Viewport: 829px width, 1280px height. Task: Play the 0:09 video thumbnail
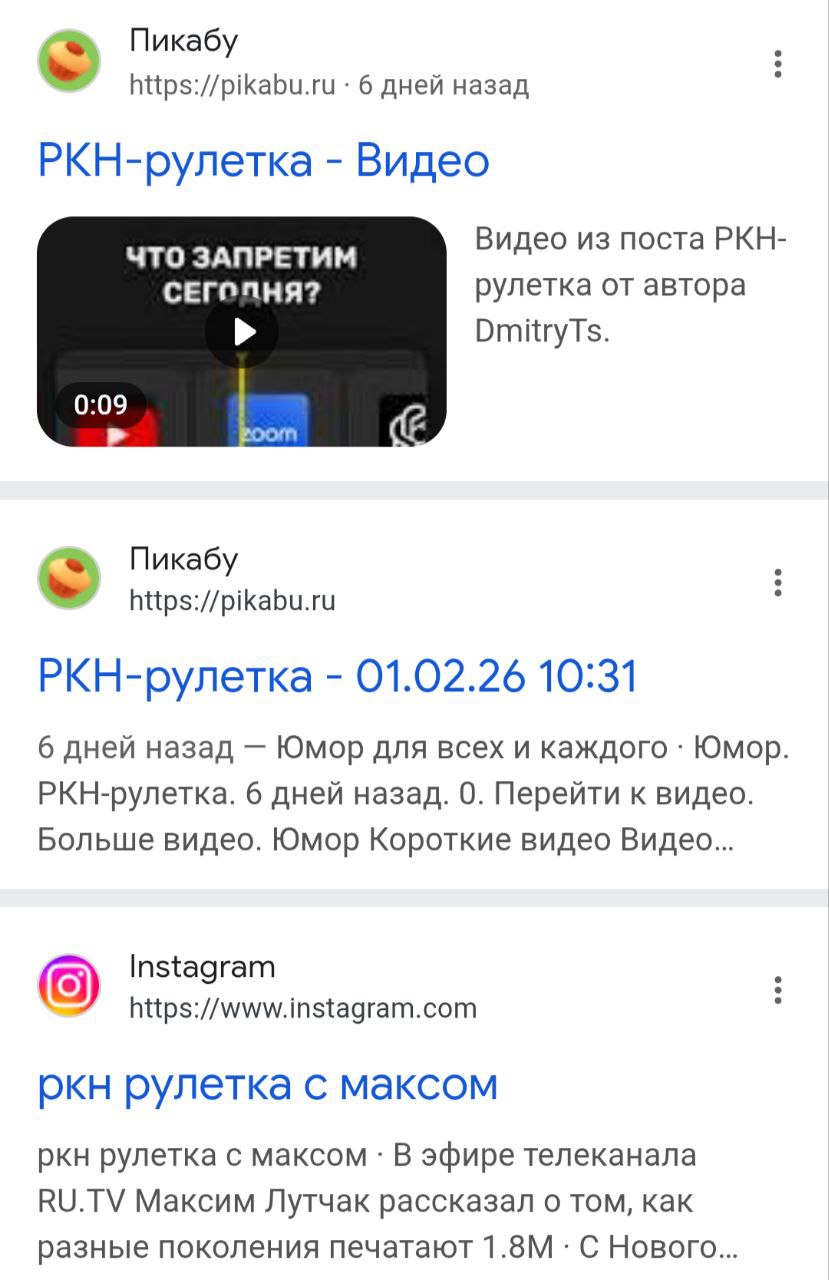(x=242, y=331)
